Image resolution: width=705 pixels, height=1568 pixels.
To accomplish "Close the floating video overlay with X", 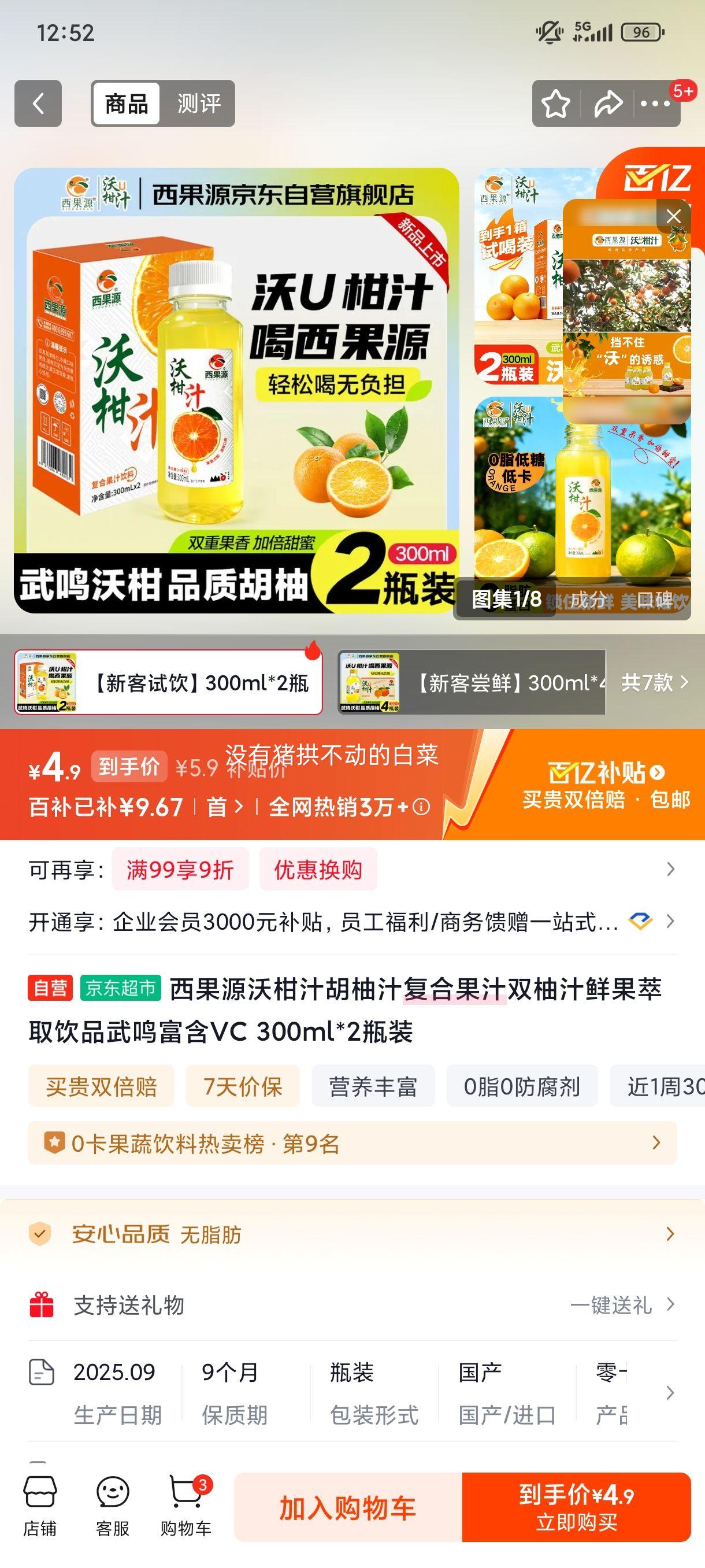I will coord(673,217).
